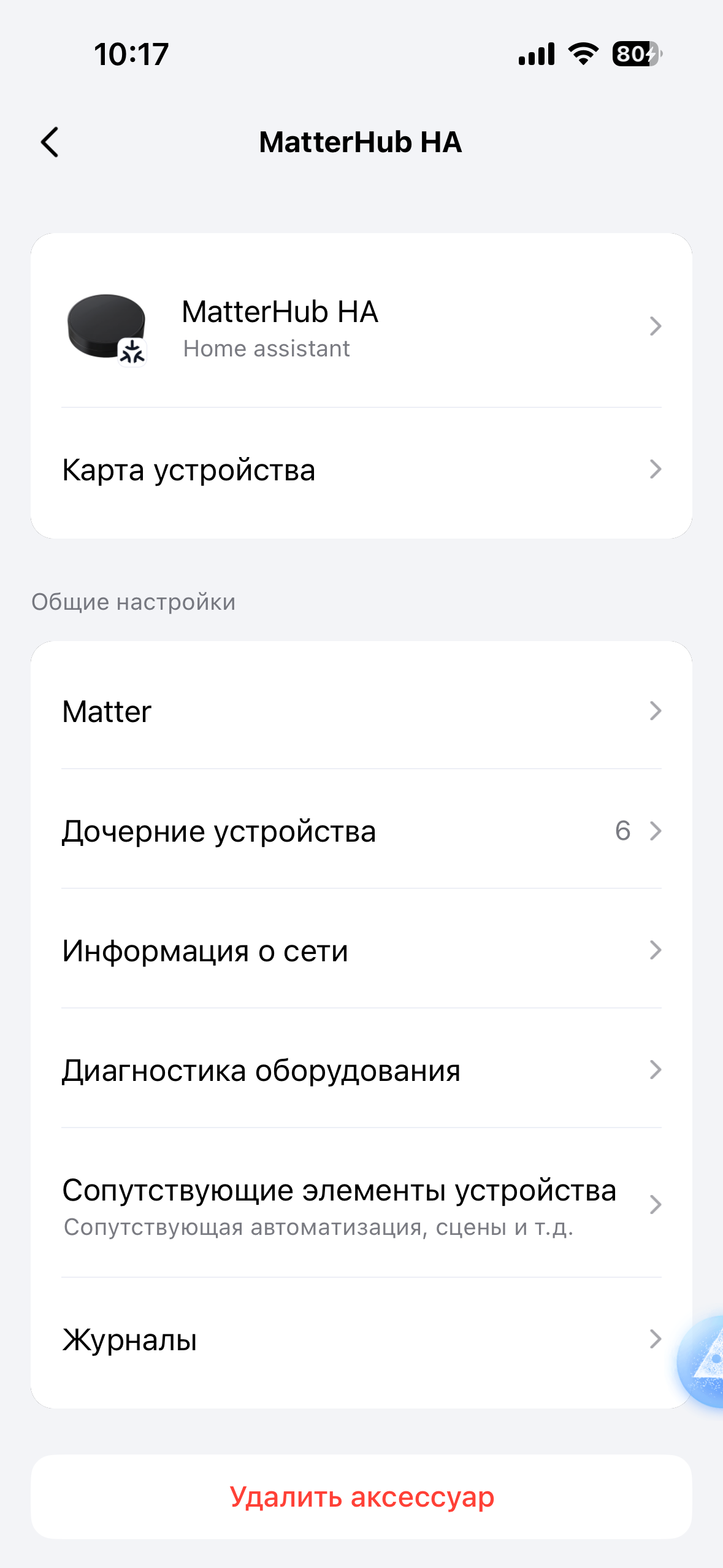Screen dimensions: 723x1568
Task: Go back using the top arrow
Action: coord(50,142)
